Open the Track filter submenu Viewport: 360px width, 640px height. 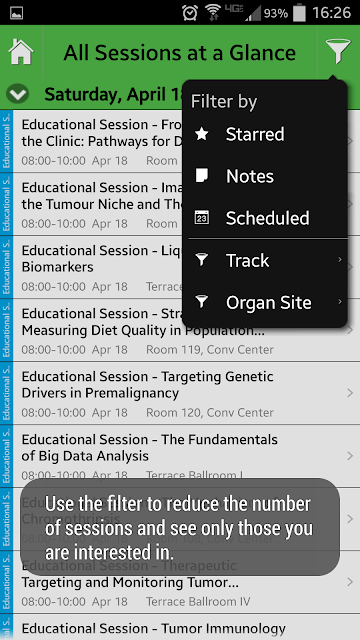coord(265,260)
